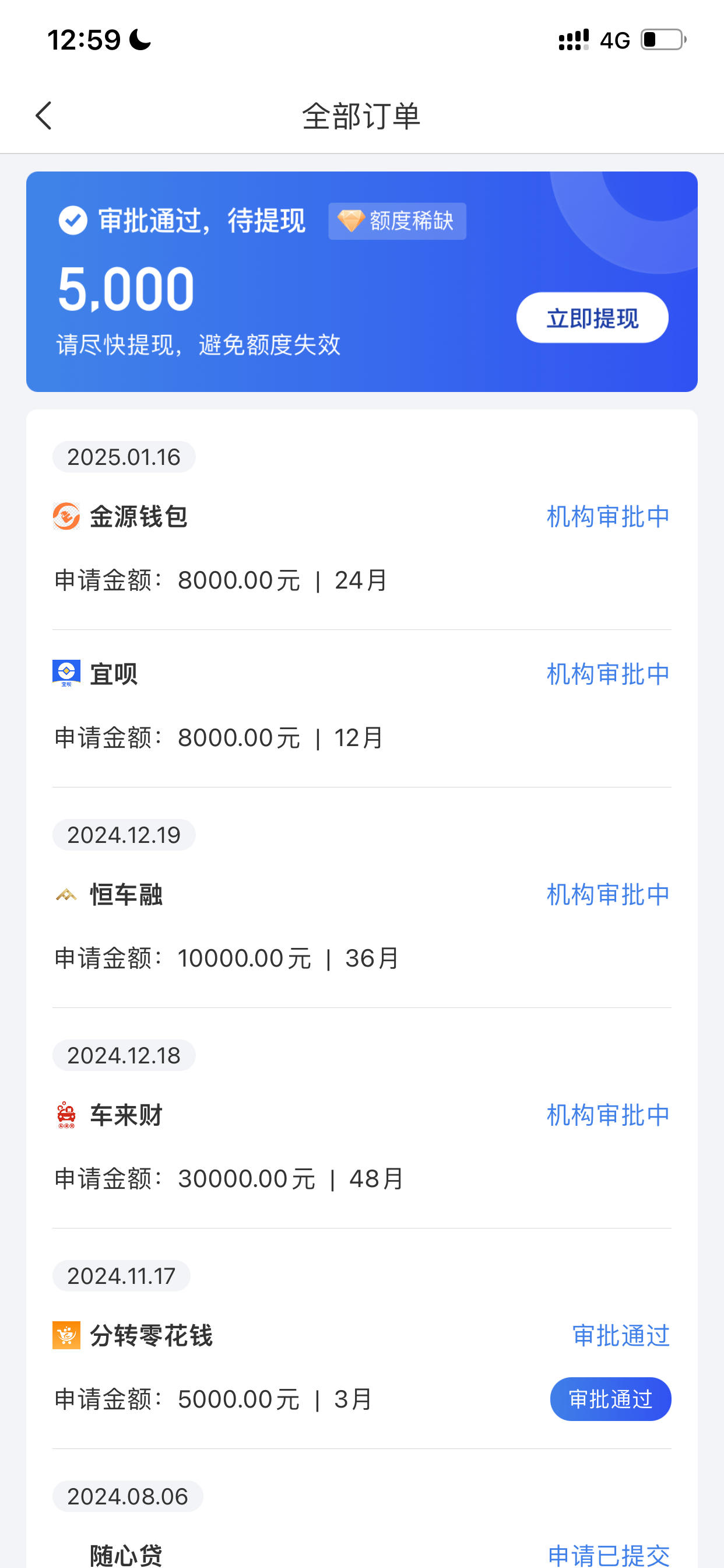Tap the blue 审批通过 button for 分转零花钱
The height and width of the screenshot is (1568, 724).
click(x=610, y=1399)
